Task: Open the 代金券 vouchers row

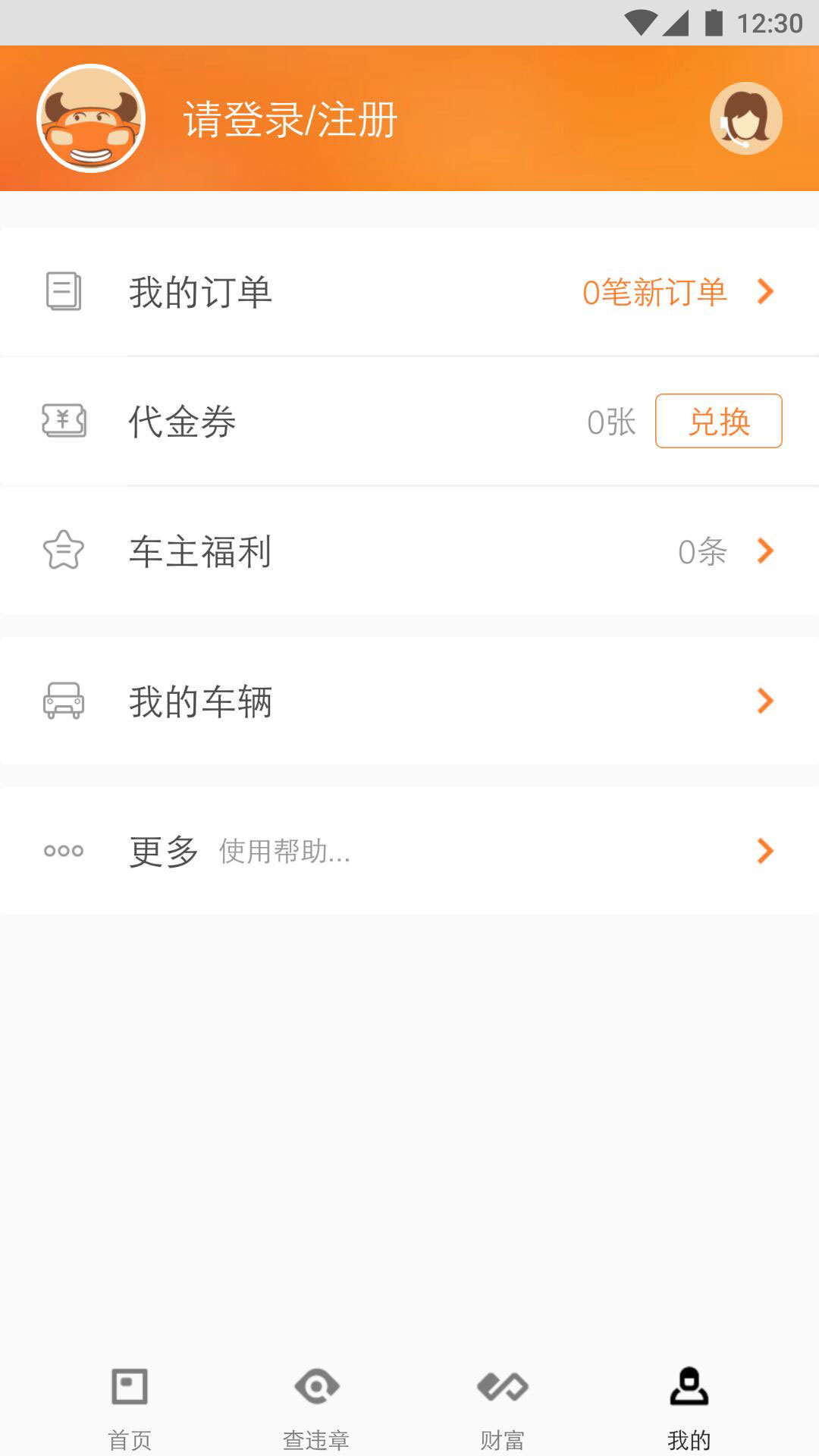Action: [x=303, y=422]
